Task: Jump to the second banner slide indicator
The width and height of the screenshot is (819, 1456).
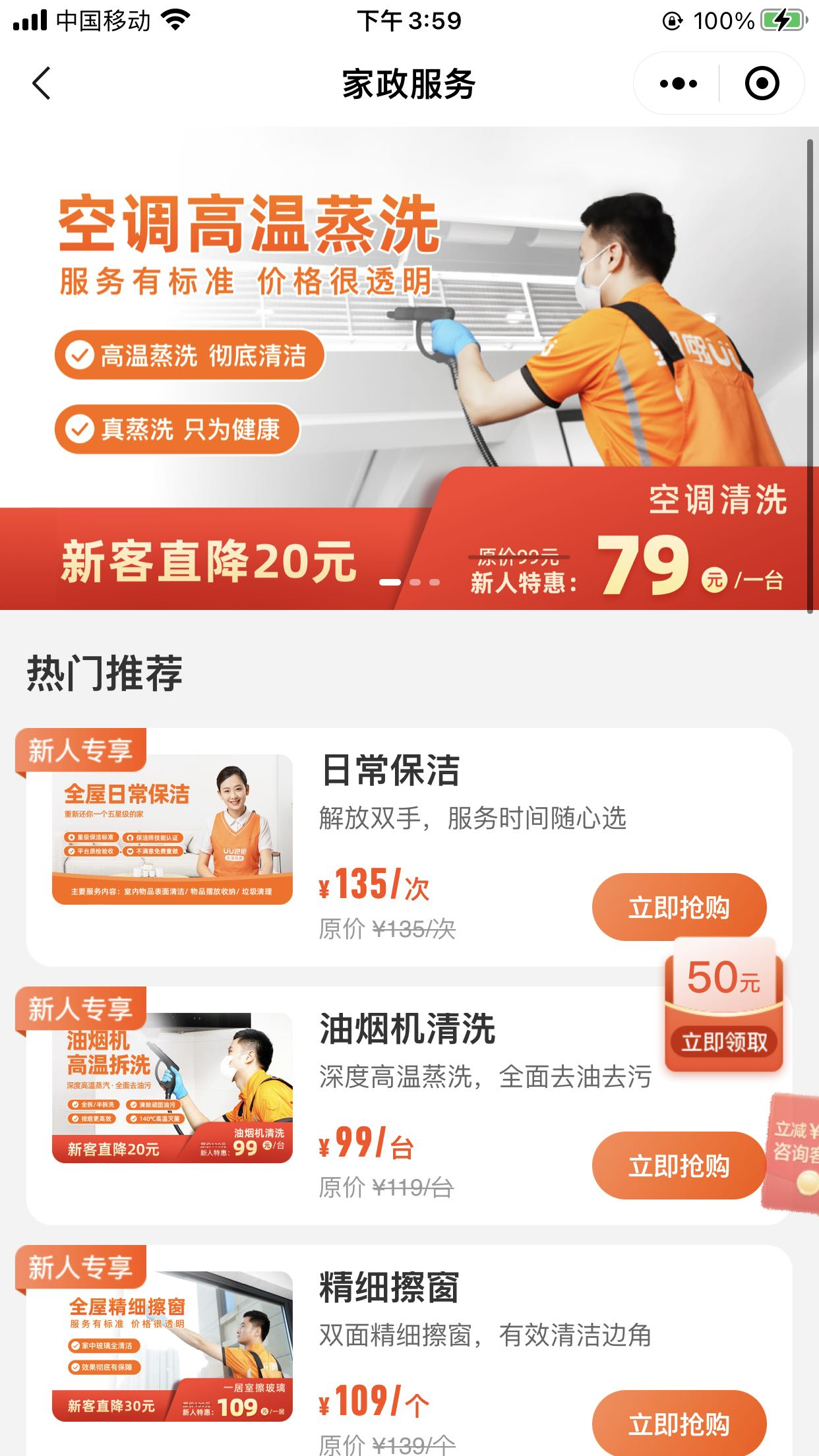Action: (415, 582)
